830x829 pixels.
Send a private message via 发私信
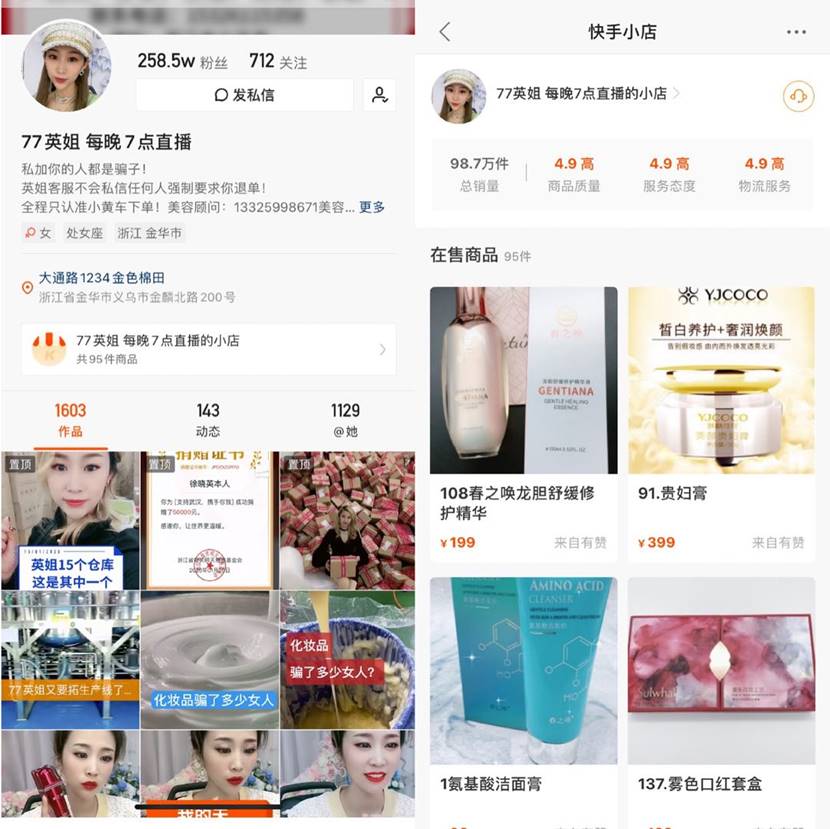244,95
